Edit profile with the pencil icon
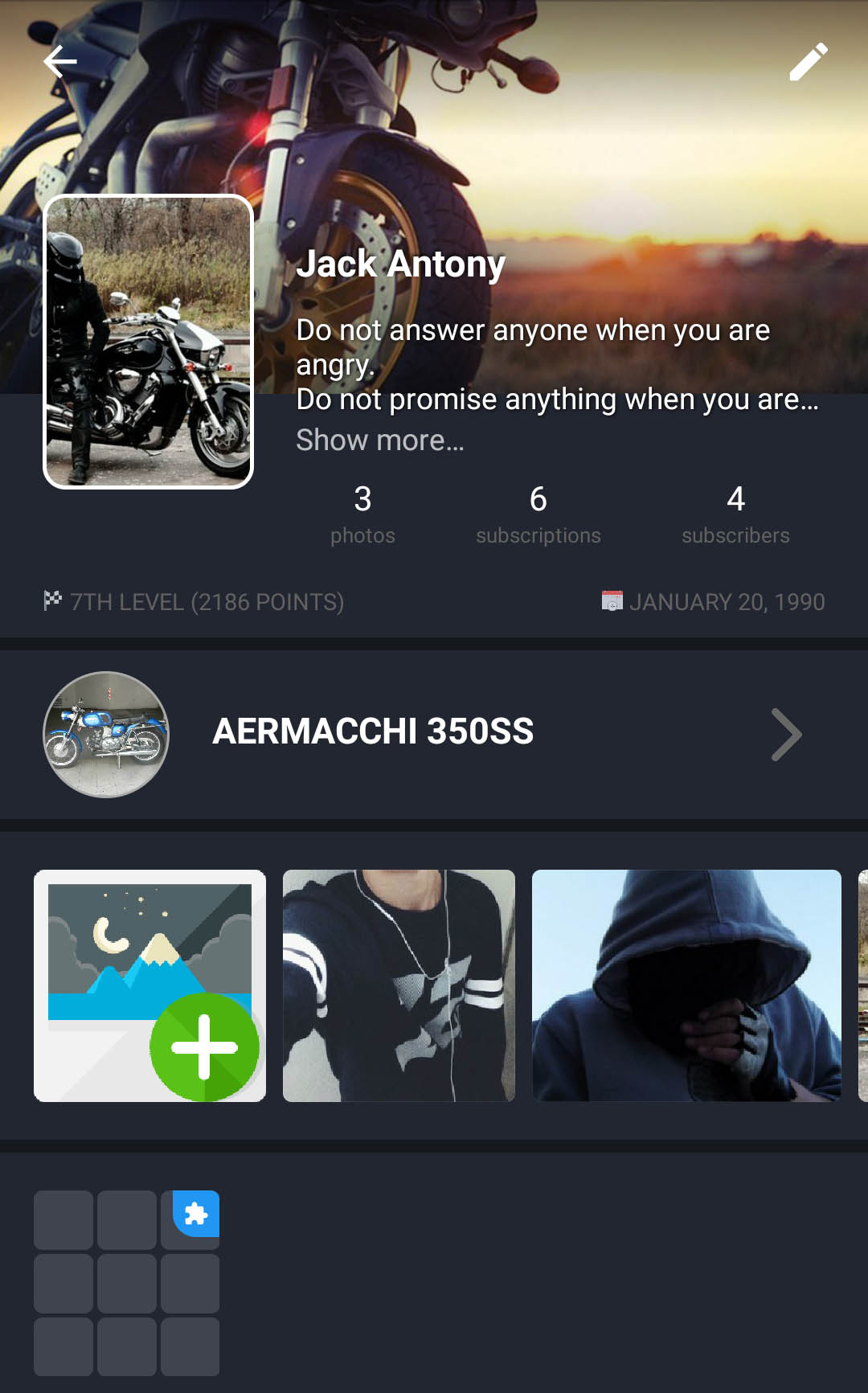 (808, 62)
